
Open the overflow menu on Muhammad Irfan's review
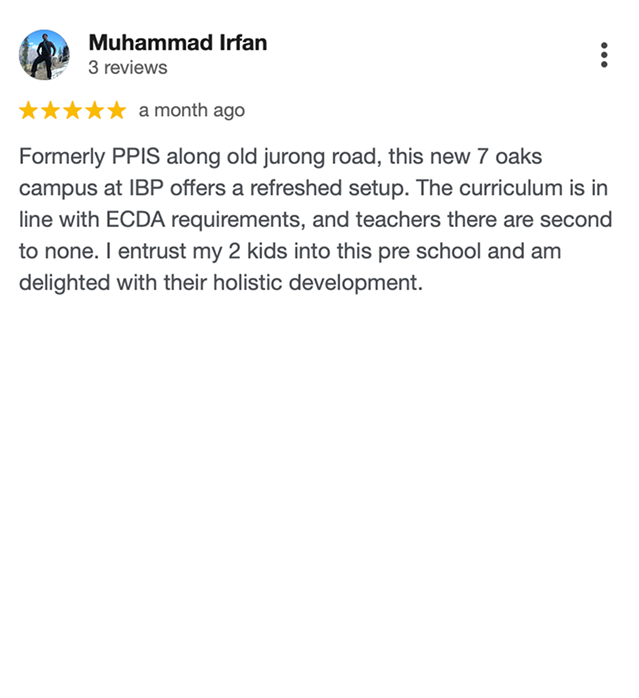point(604,55)
